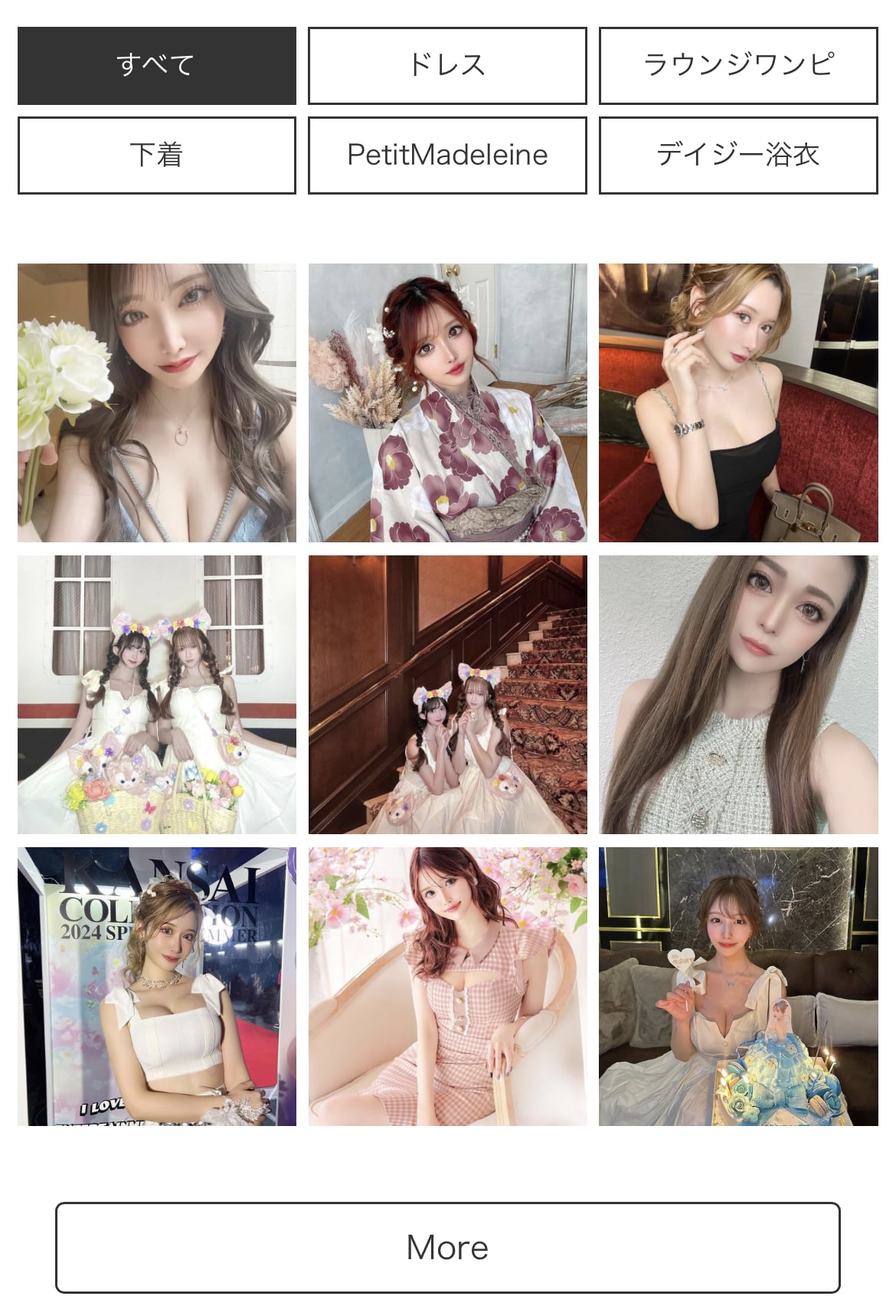Switch to ラウンジワンピ category
896x1316 pixels.
(737, 65)
